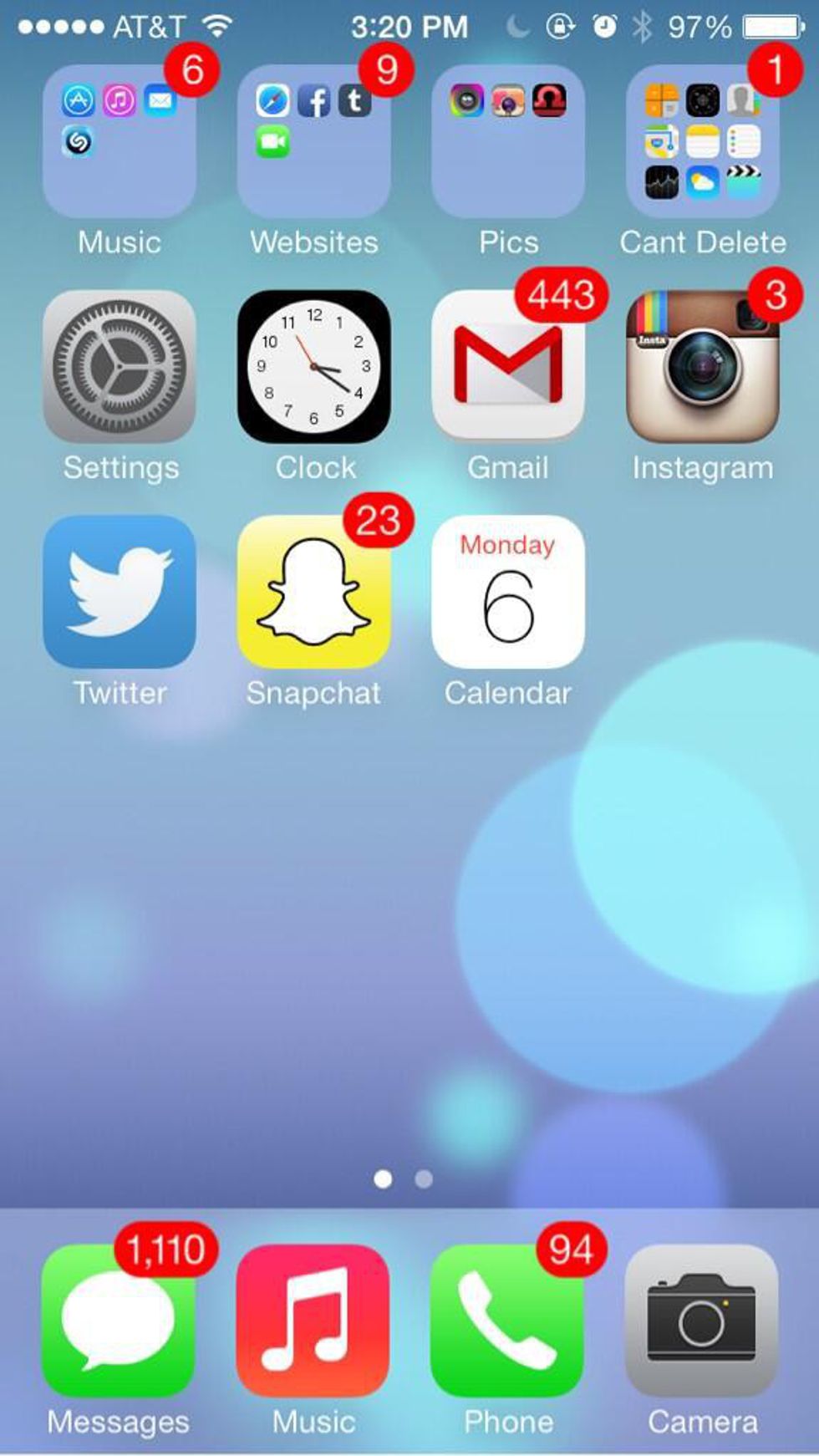Open the Cant Delete folder

coord(702,142)
